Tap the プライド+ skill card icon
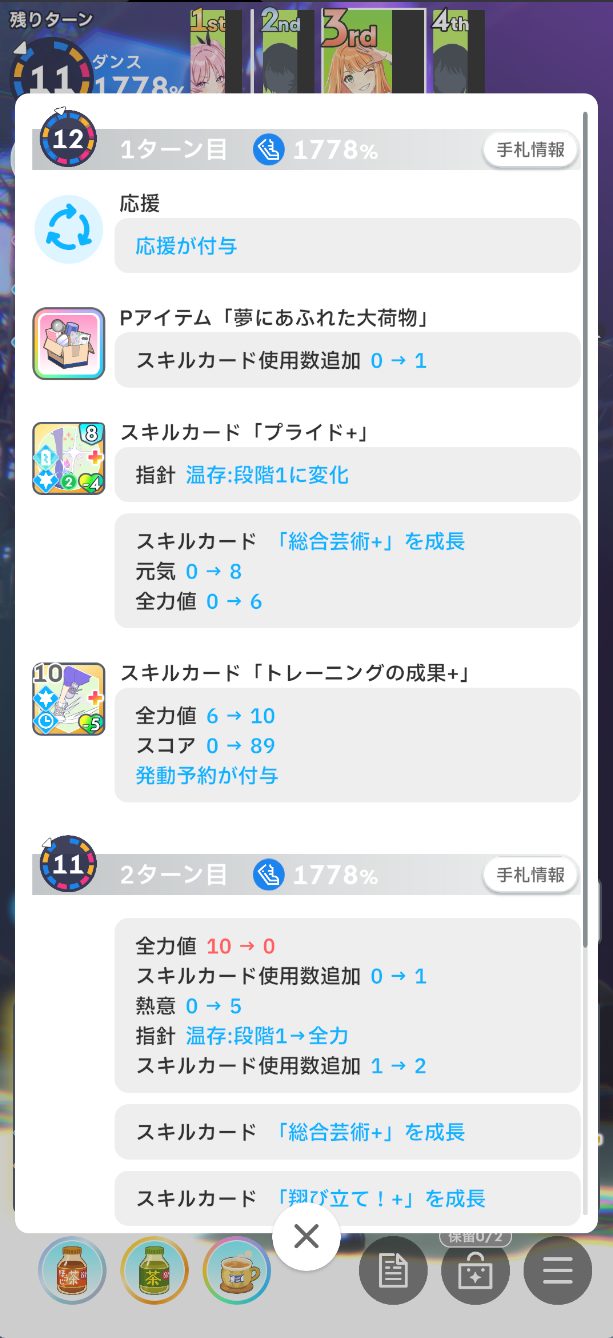The width and height of the screenshot is (613, 1338). [68, 458]
